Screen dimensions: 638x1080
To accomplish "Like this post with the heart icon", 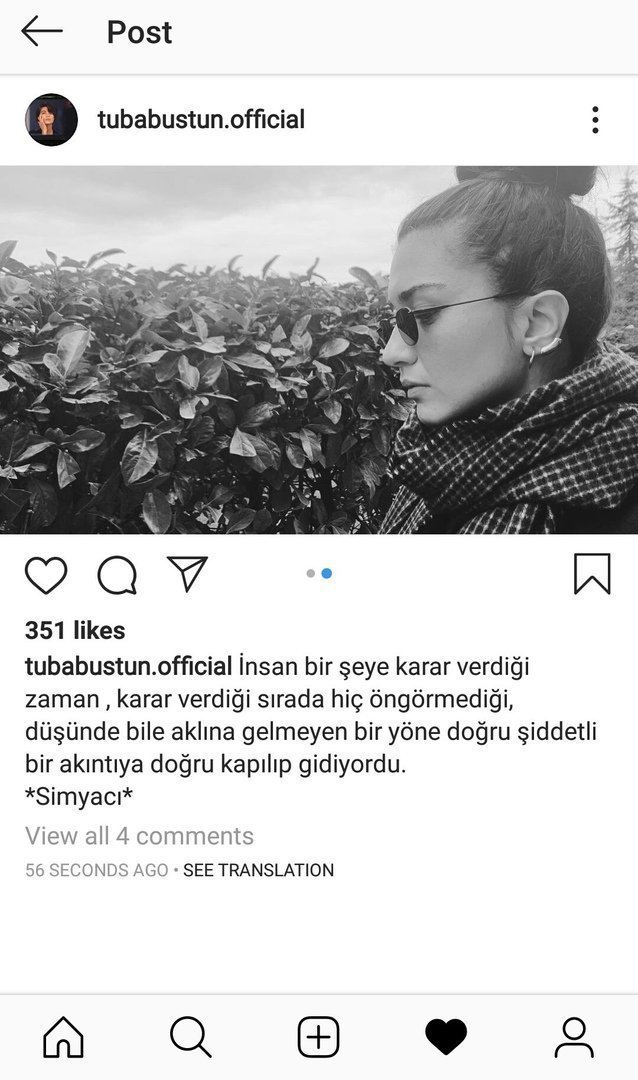I will point(46,575).
